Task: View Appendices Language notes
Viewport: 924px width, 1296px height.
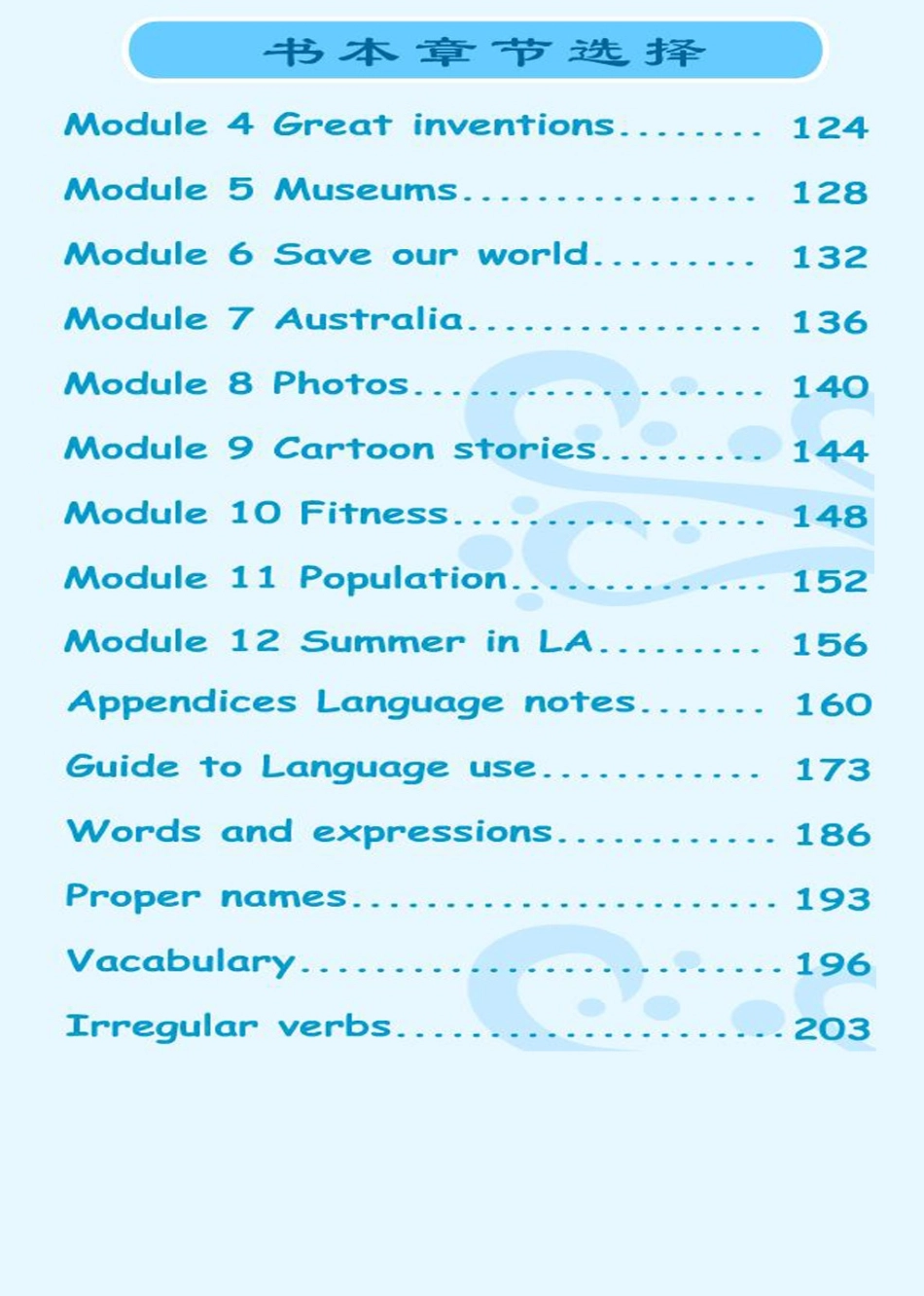Action: click(x=351, y=703)
